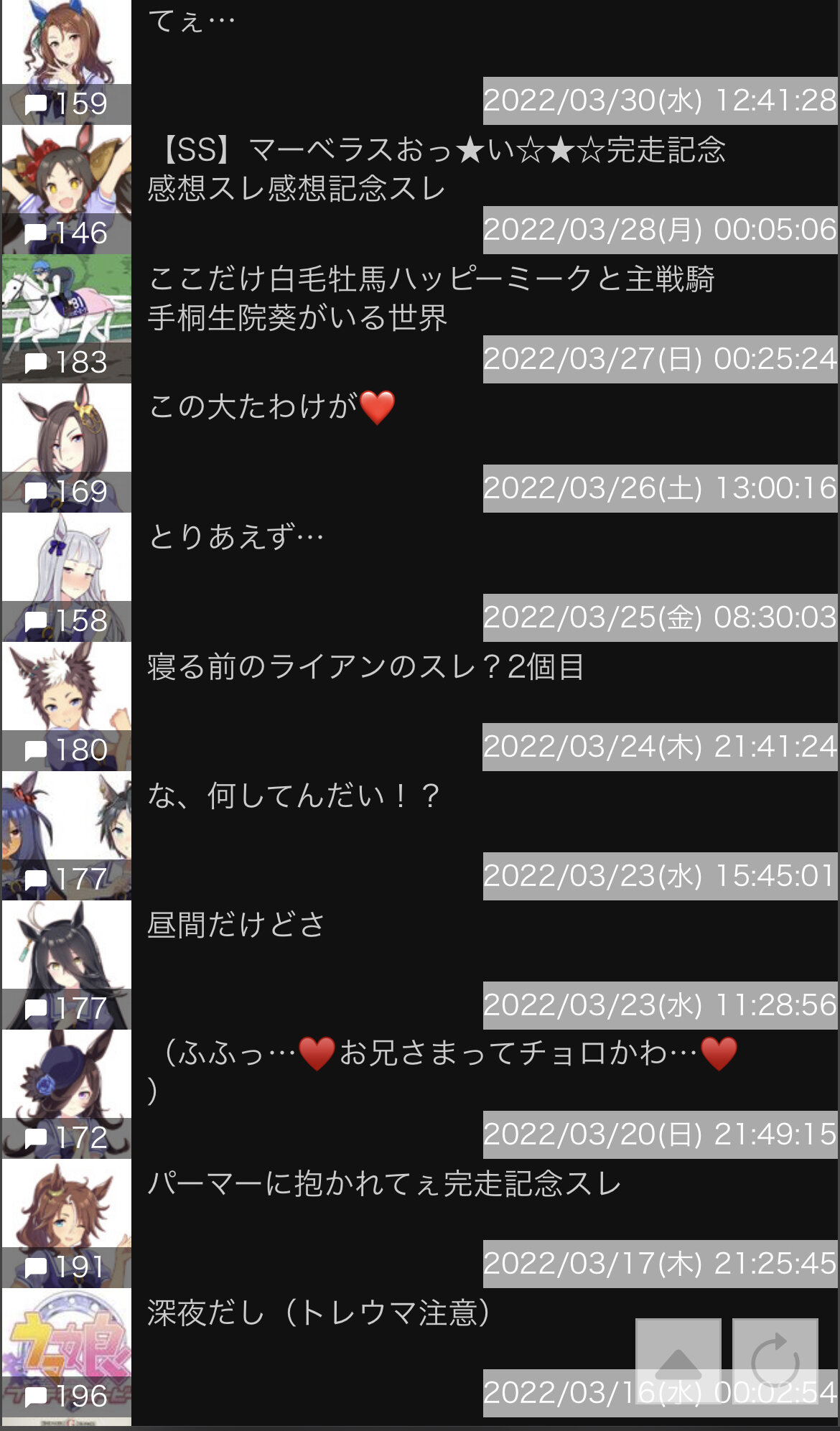Open the この大たわけが thread

tap(273, 407)
